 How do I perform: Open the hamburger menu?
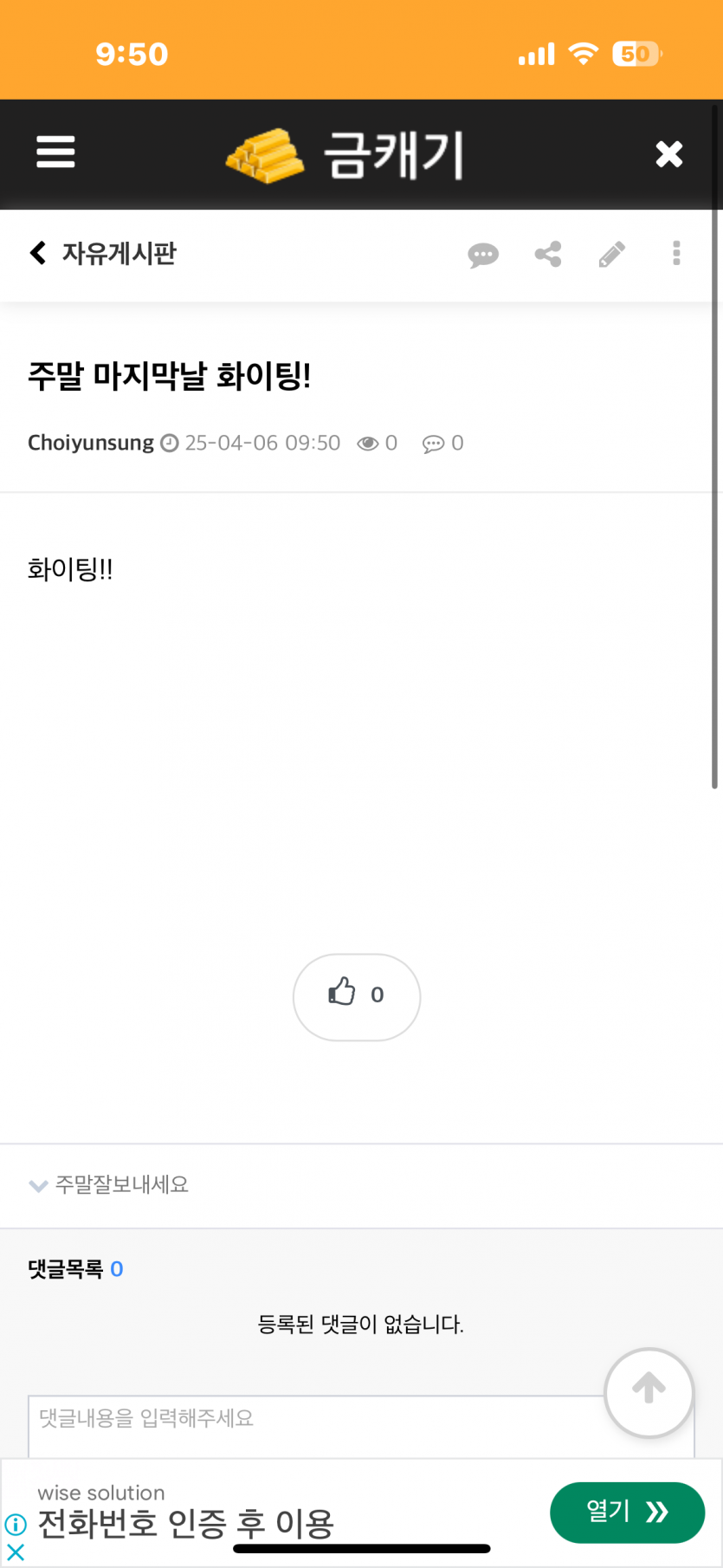click(55, 152)
